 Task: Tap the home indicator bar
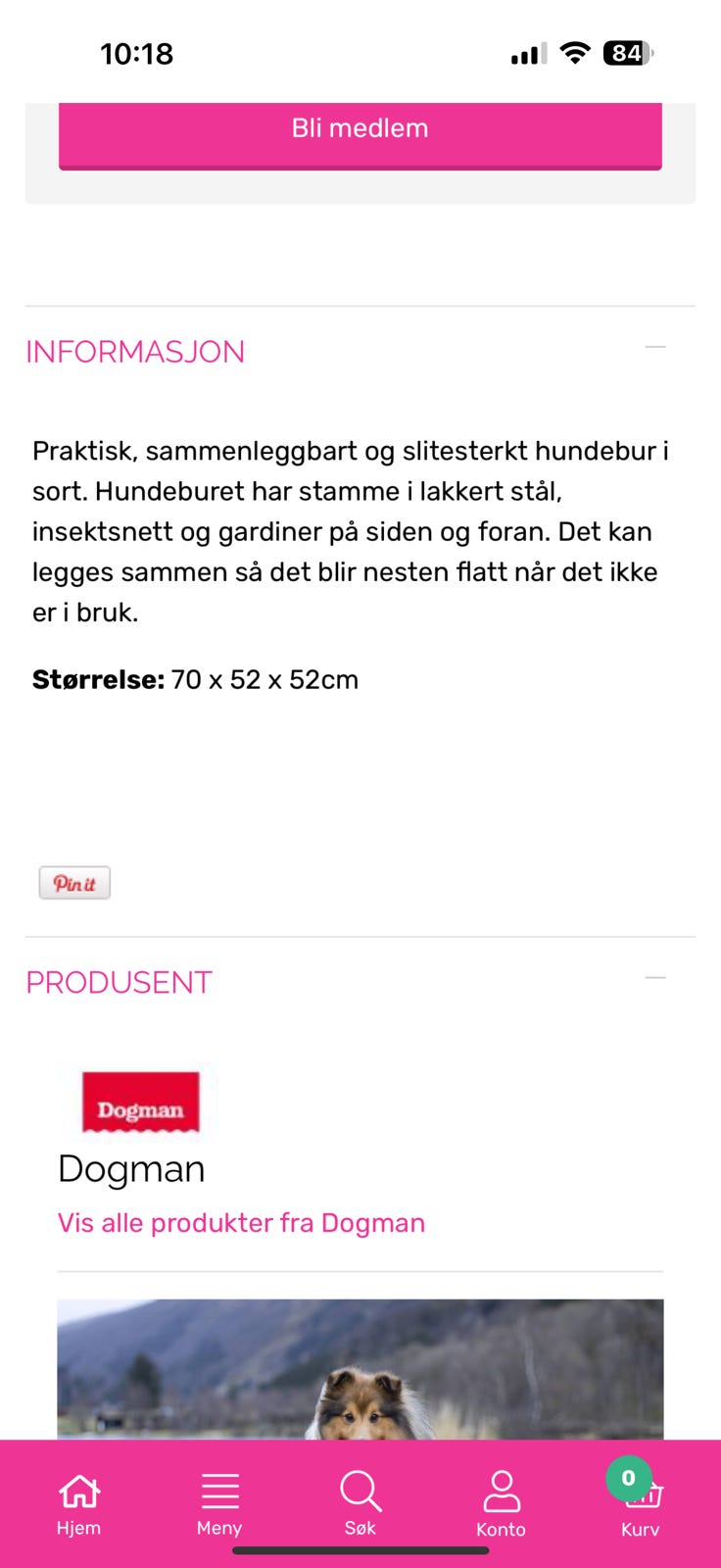pyautogui.click(x=360, y=1551)
